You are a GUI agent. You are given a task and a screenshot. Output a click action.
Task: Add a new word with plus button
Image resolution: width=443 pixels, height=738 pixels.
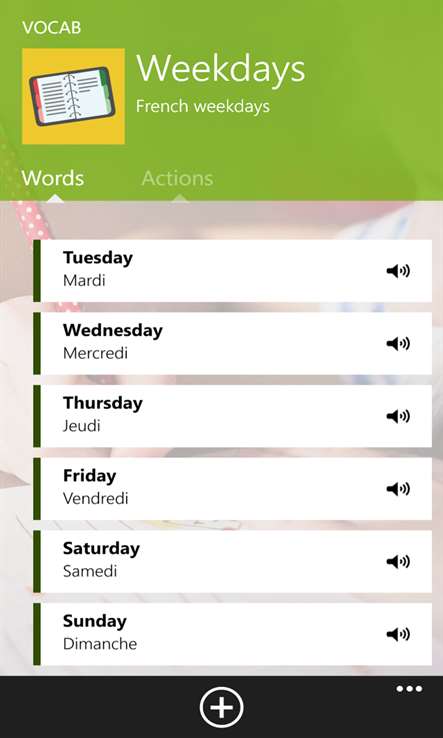pos(221,707)
